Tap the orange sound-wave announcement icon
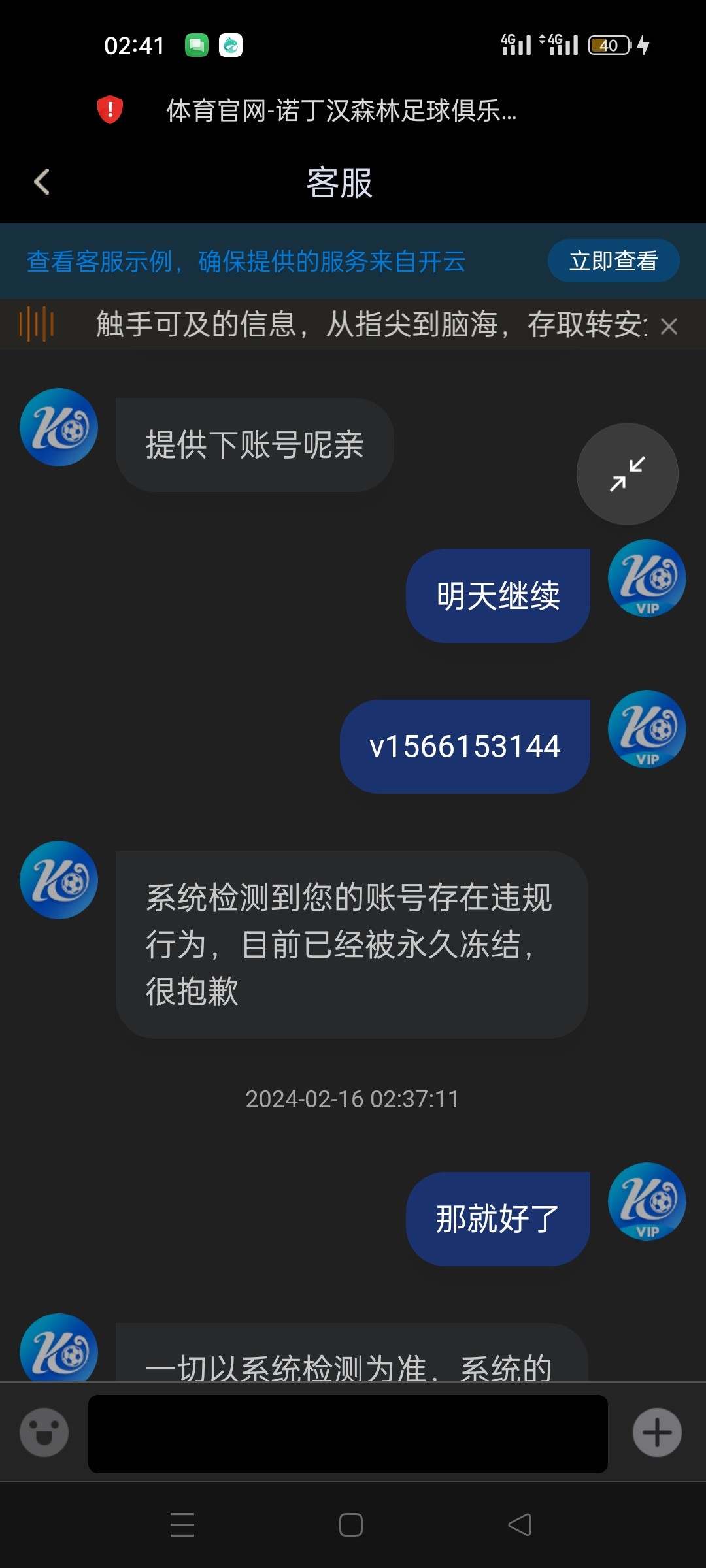This screenshot has height=1568, width=706. pos(37,325)
